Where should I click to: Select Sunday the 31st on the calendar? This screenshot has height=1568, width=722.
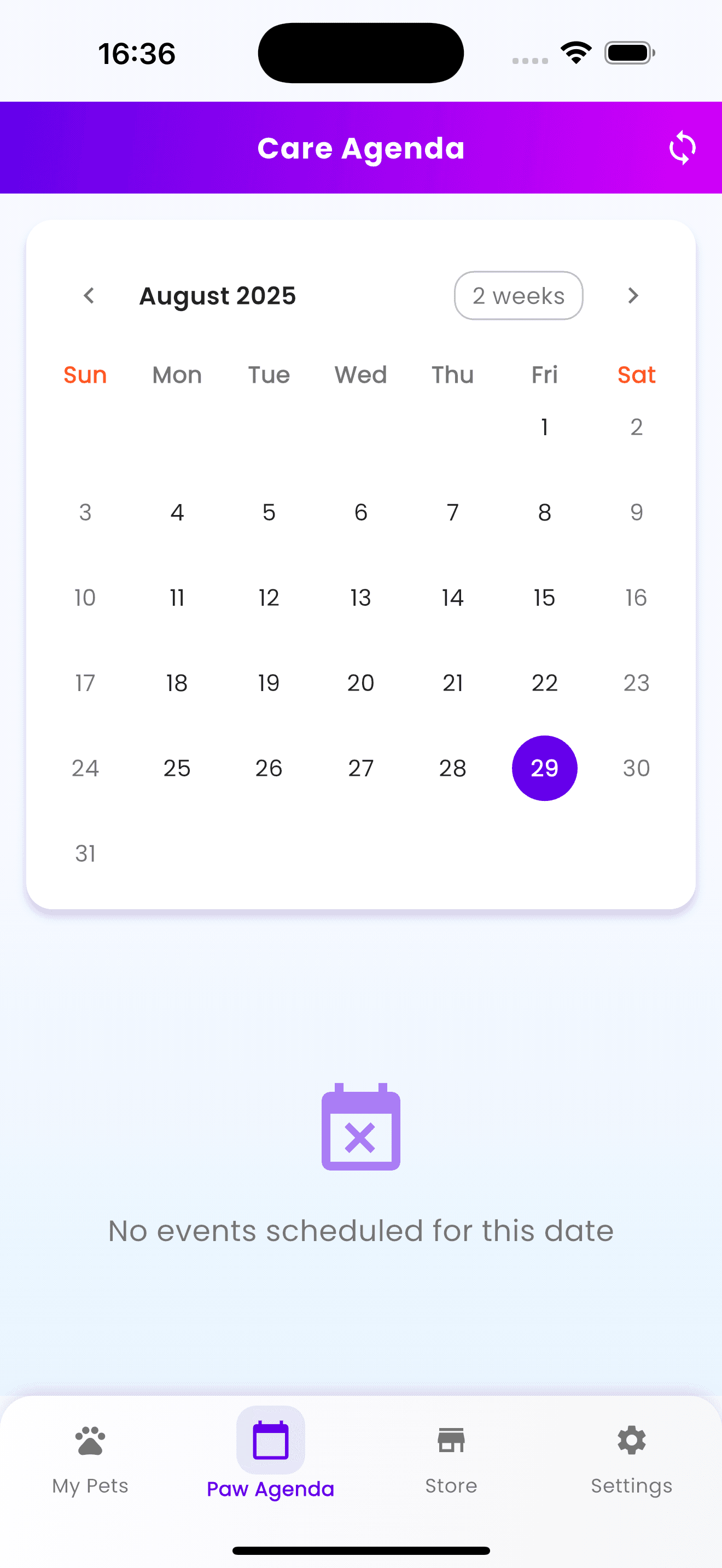pos(85,853)
